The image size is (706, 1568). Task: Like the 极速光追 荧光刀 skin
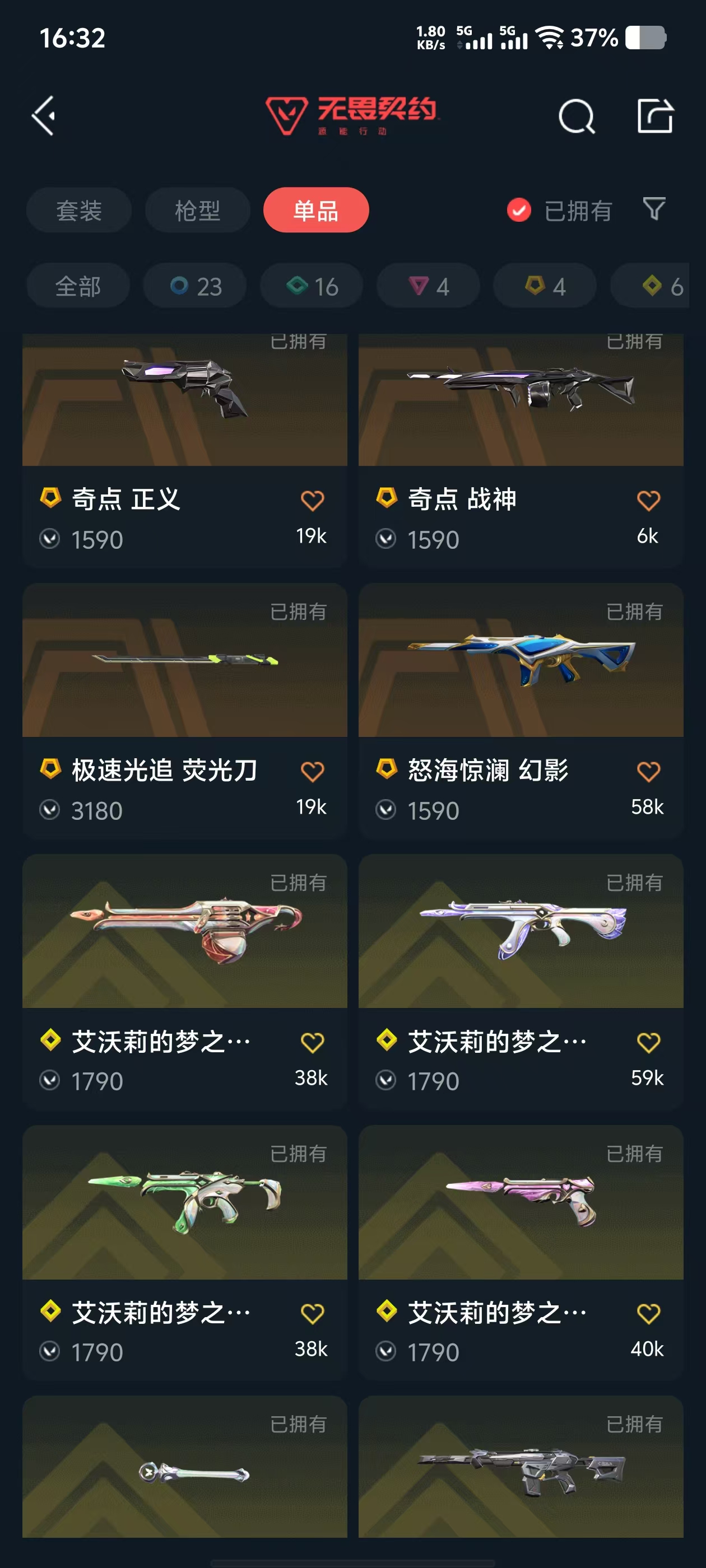pyautogui.click(x=312, y=772)
